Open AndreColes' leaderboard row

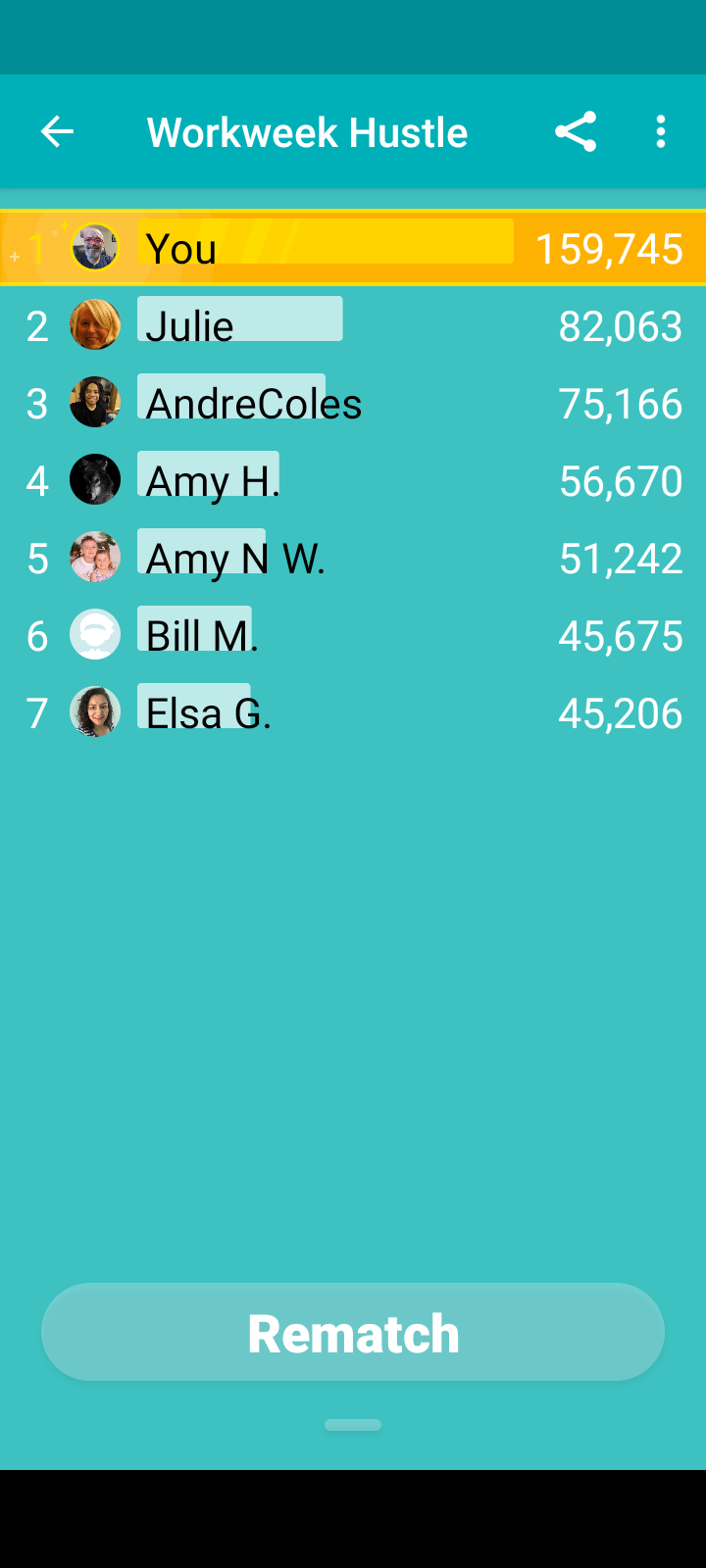(353, 403)
